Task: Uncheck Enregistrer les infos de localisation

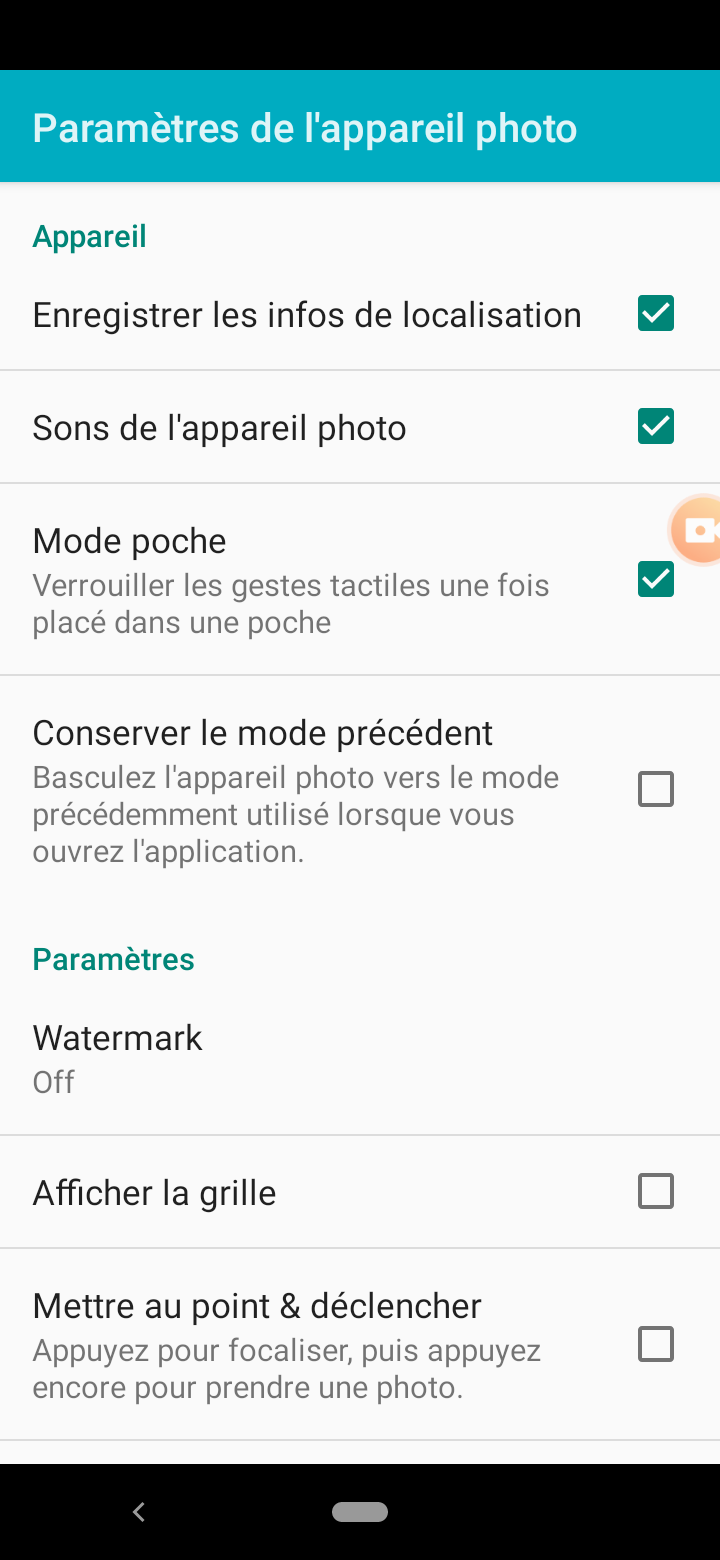Action: (656, 314)
